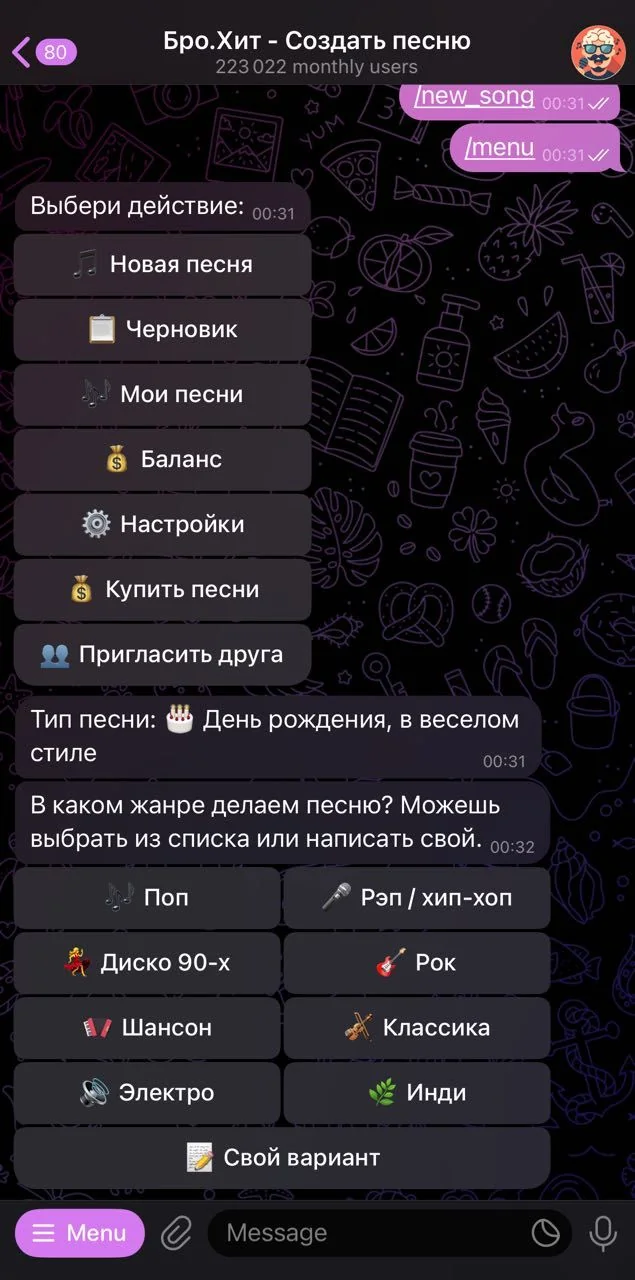
Task: Tap Свой вариант to enter custom genre
Action: coord(282,1158)
